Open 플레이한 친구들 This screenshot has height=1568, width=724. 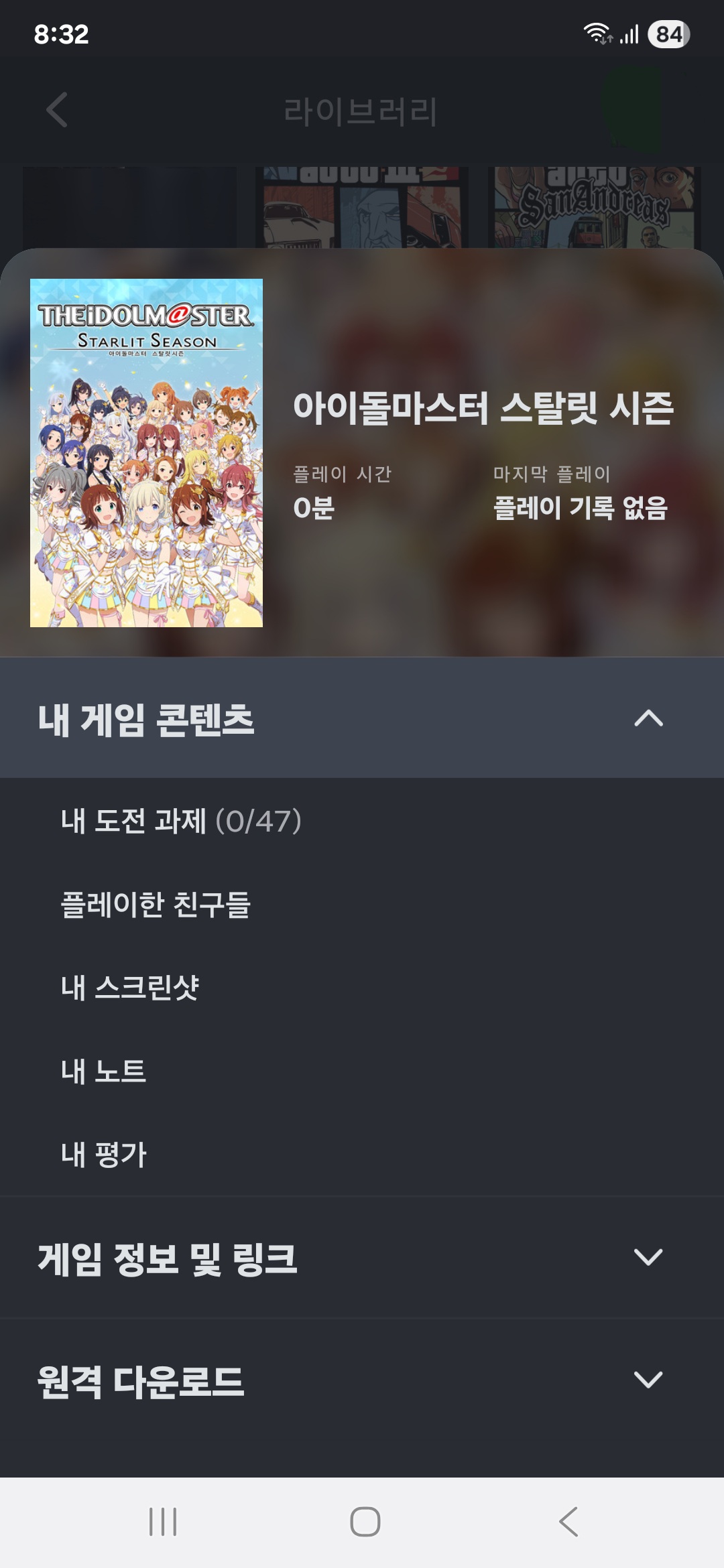(x=156, y=904)
